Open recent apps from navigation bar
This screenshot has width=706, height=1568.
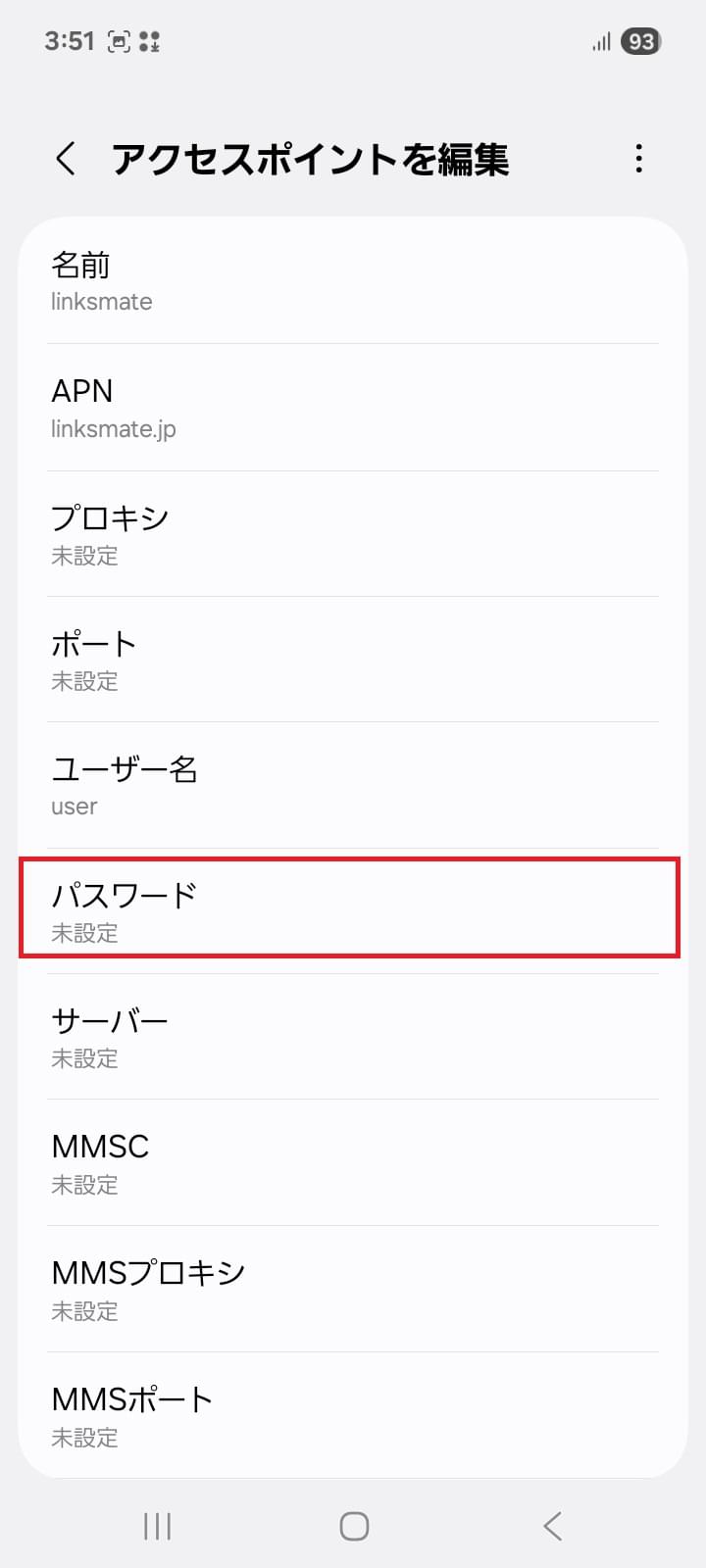[157, 1526]
